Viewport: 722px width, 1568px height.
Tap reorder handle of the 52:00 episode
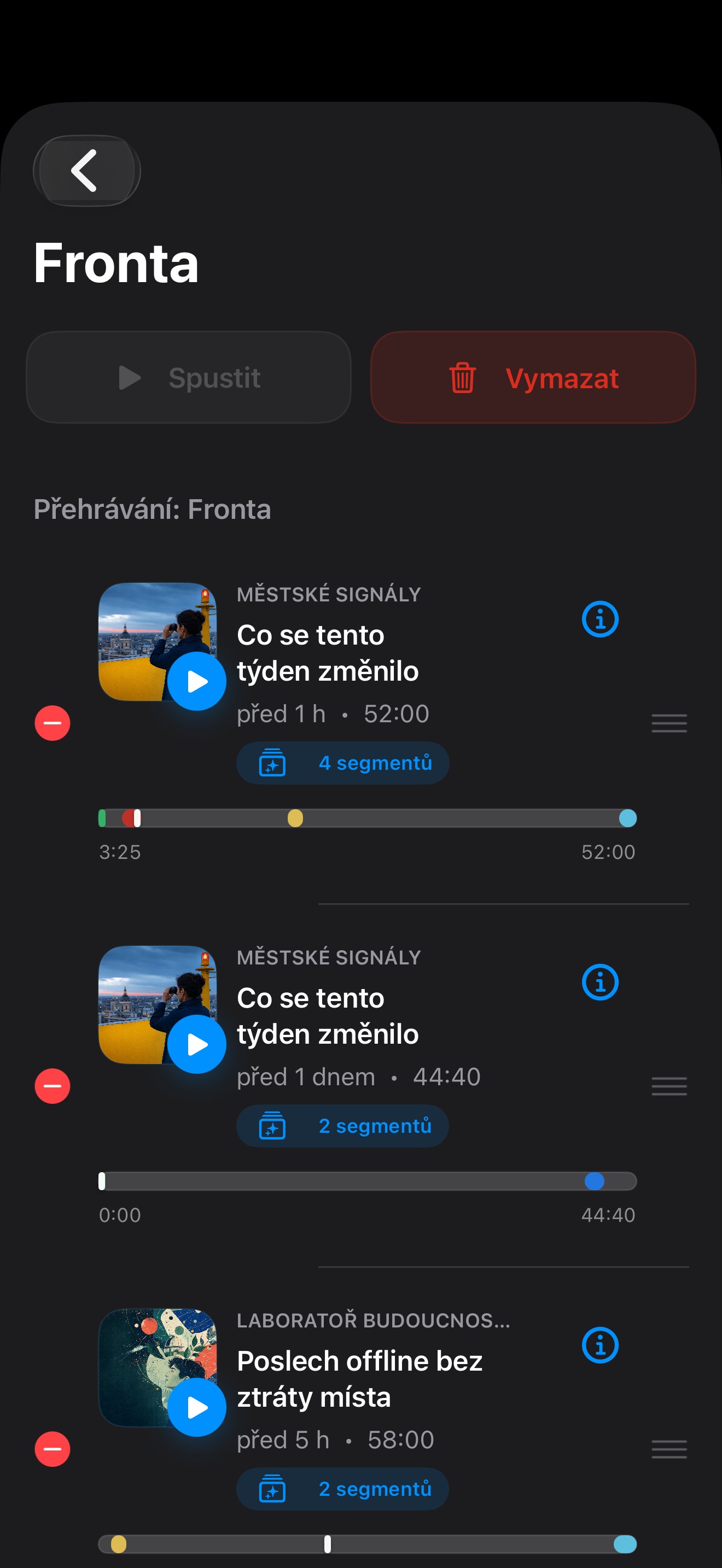[669, 723]
